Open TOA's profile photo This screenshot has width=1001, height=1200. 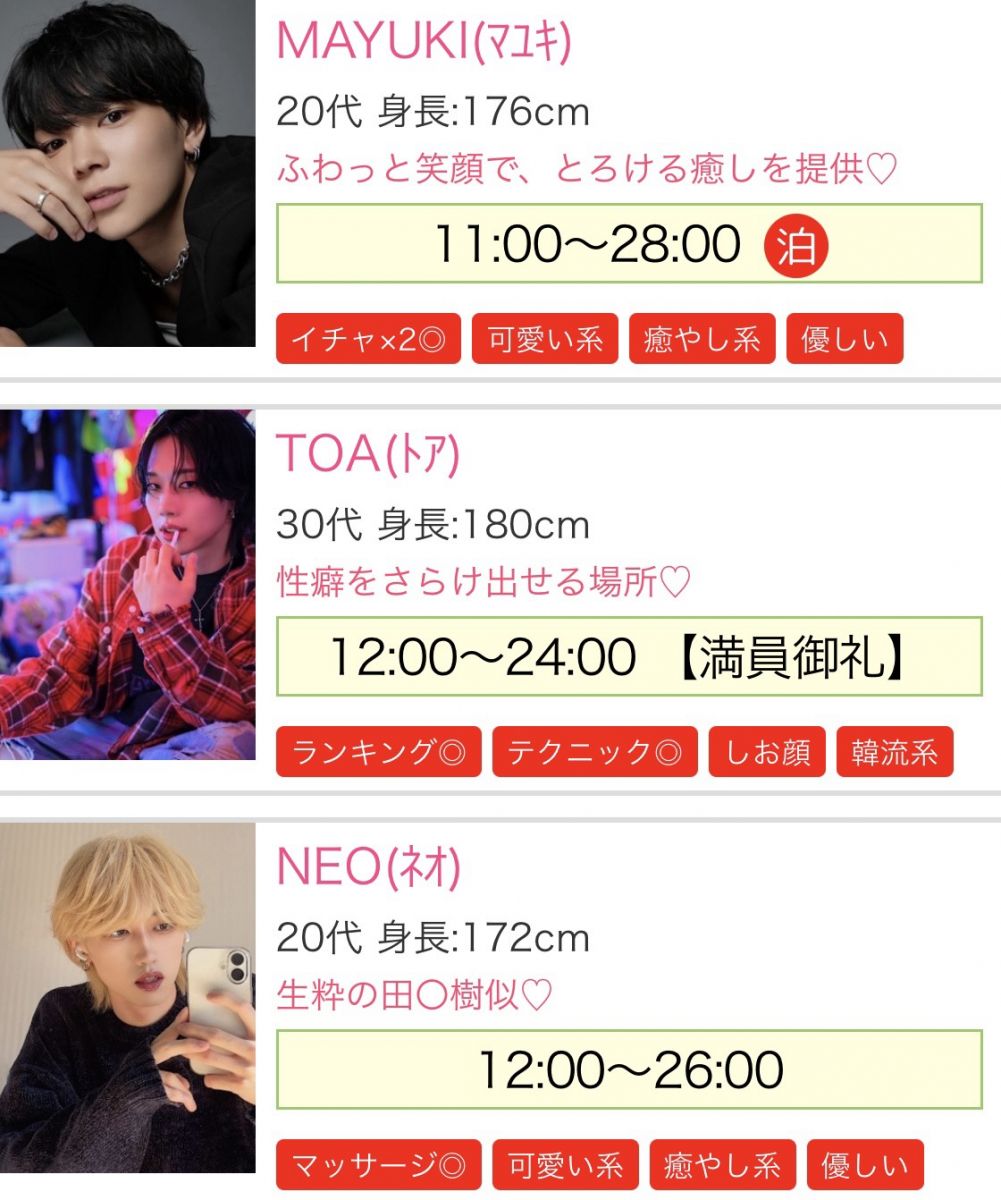click(x=127, y=585)
